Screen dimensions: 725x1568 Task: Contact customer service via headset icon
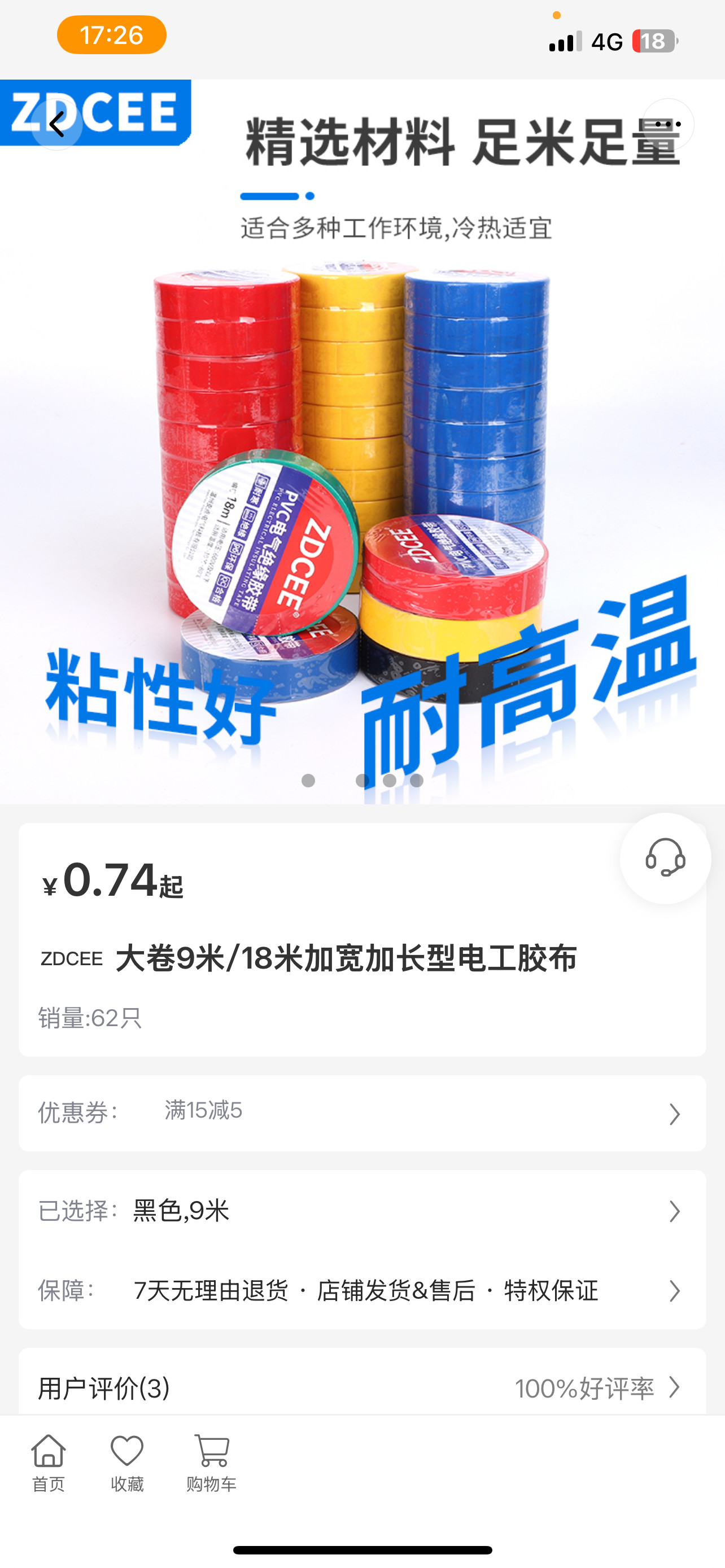(x=665, y=857)
